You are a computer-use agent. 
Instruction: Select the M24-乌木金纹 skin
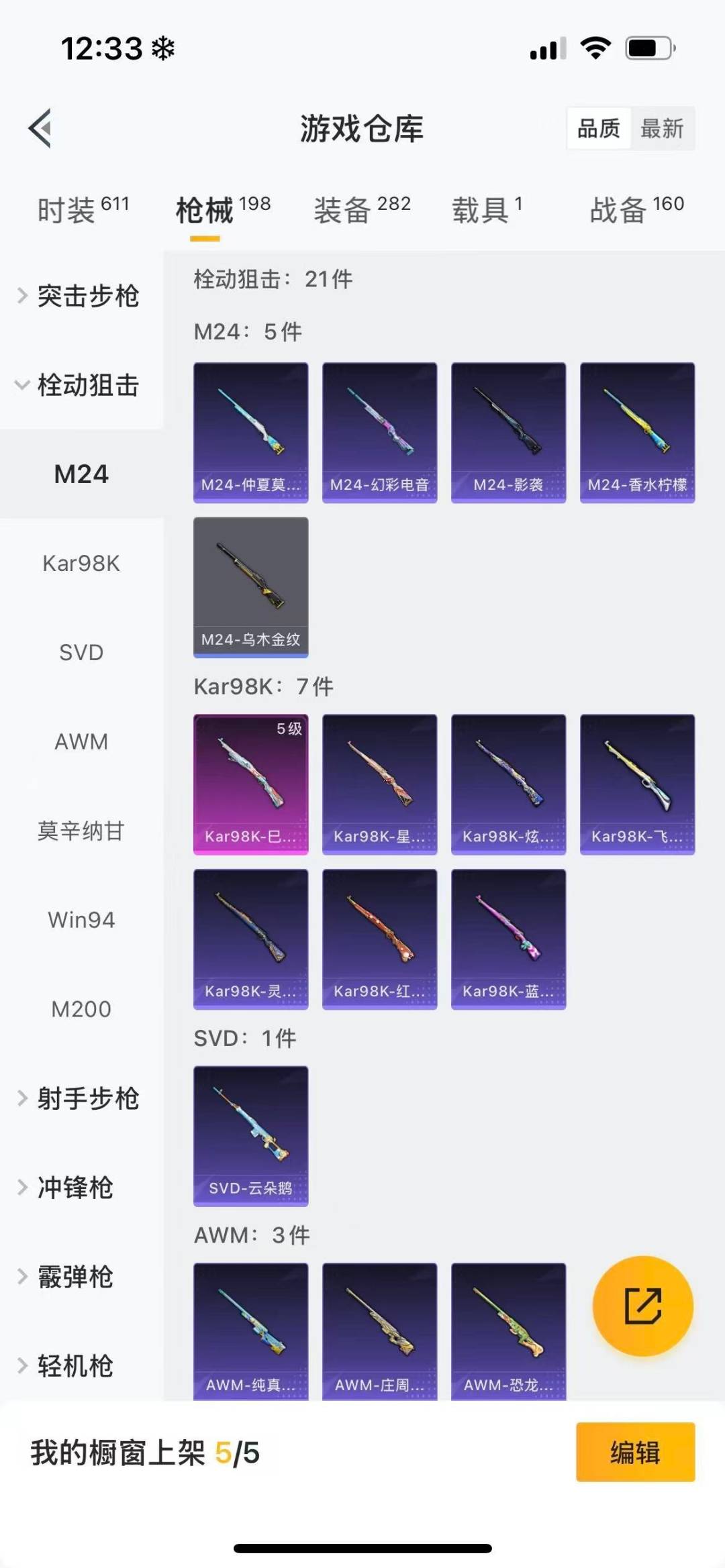250,587
